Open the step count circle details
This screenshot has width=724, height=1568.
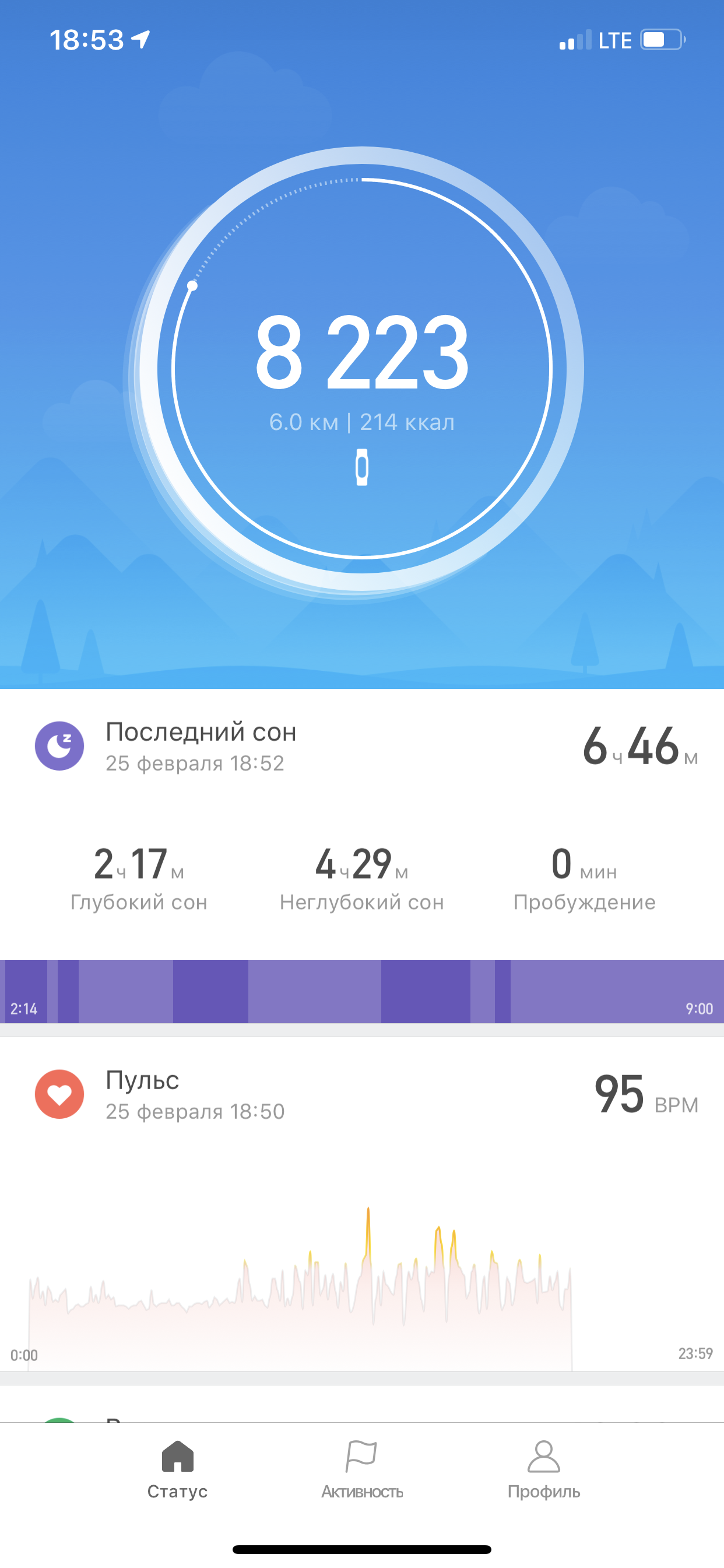click(x=361, y=368)
